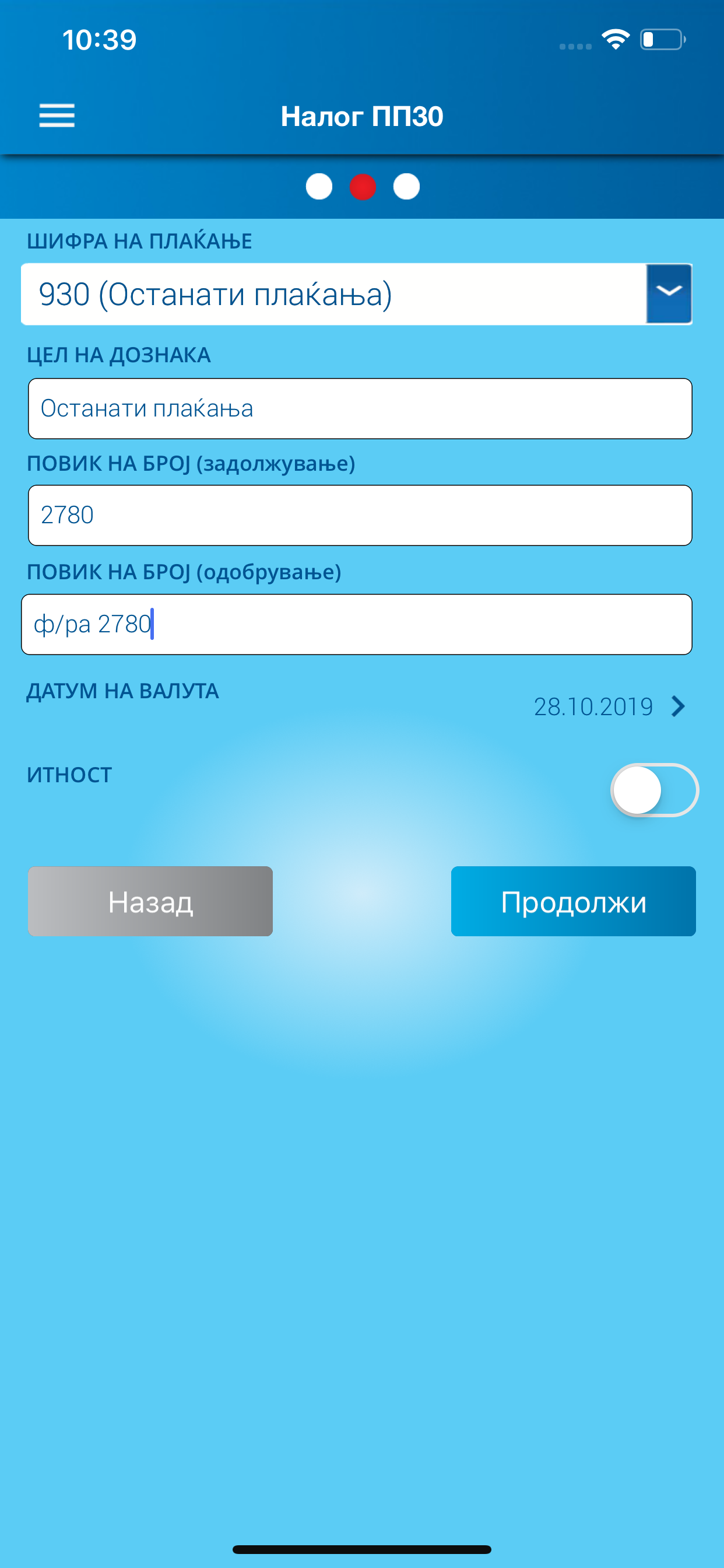Viewport: 724px width, 1568px height.
Task: Open the payment code dropdown
Action: pyautogui.click(x=669, y=293)
